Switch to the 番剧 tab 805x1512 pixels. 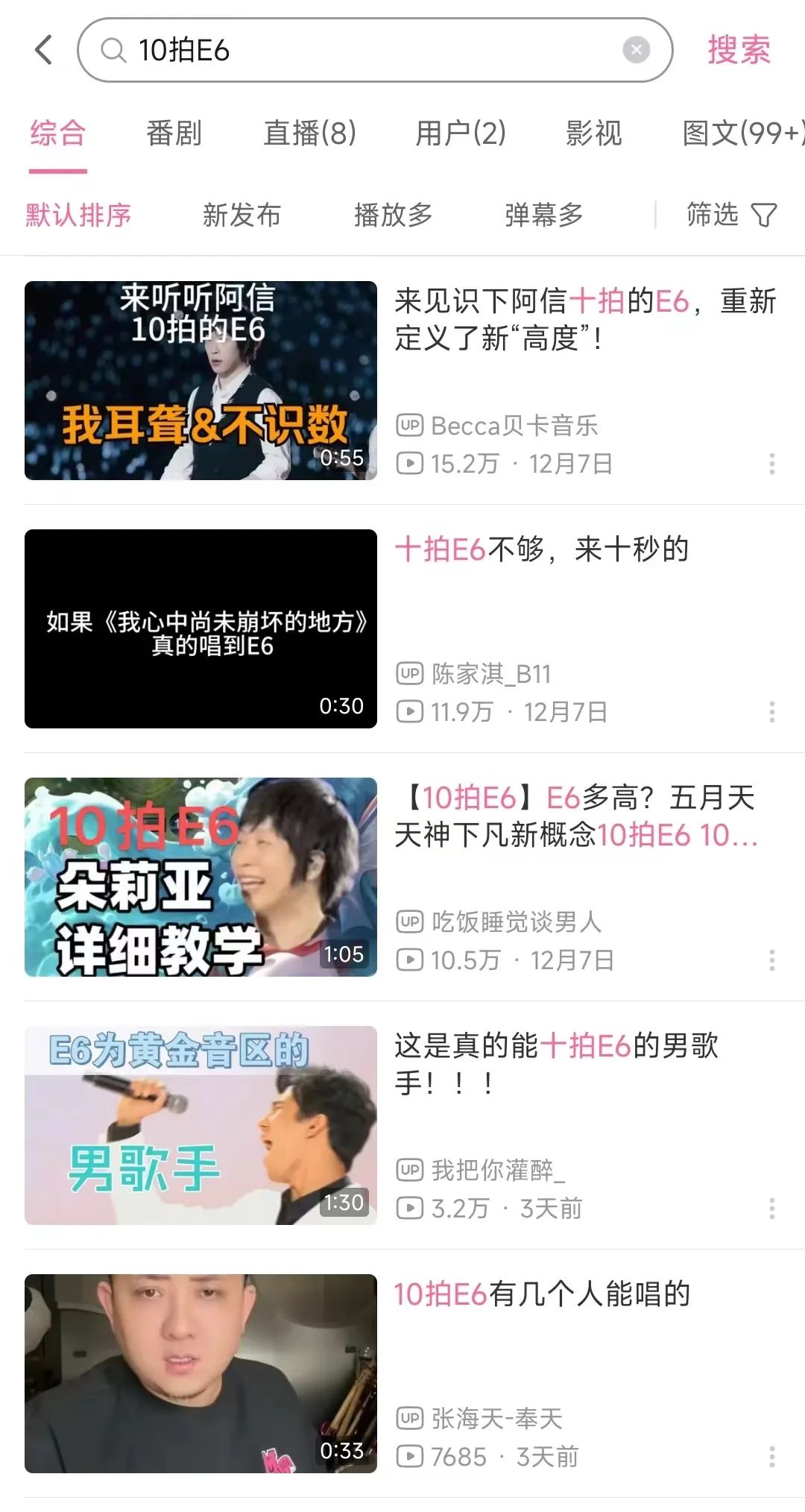coord(174,133)
